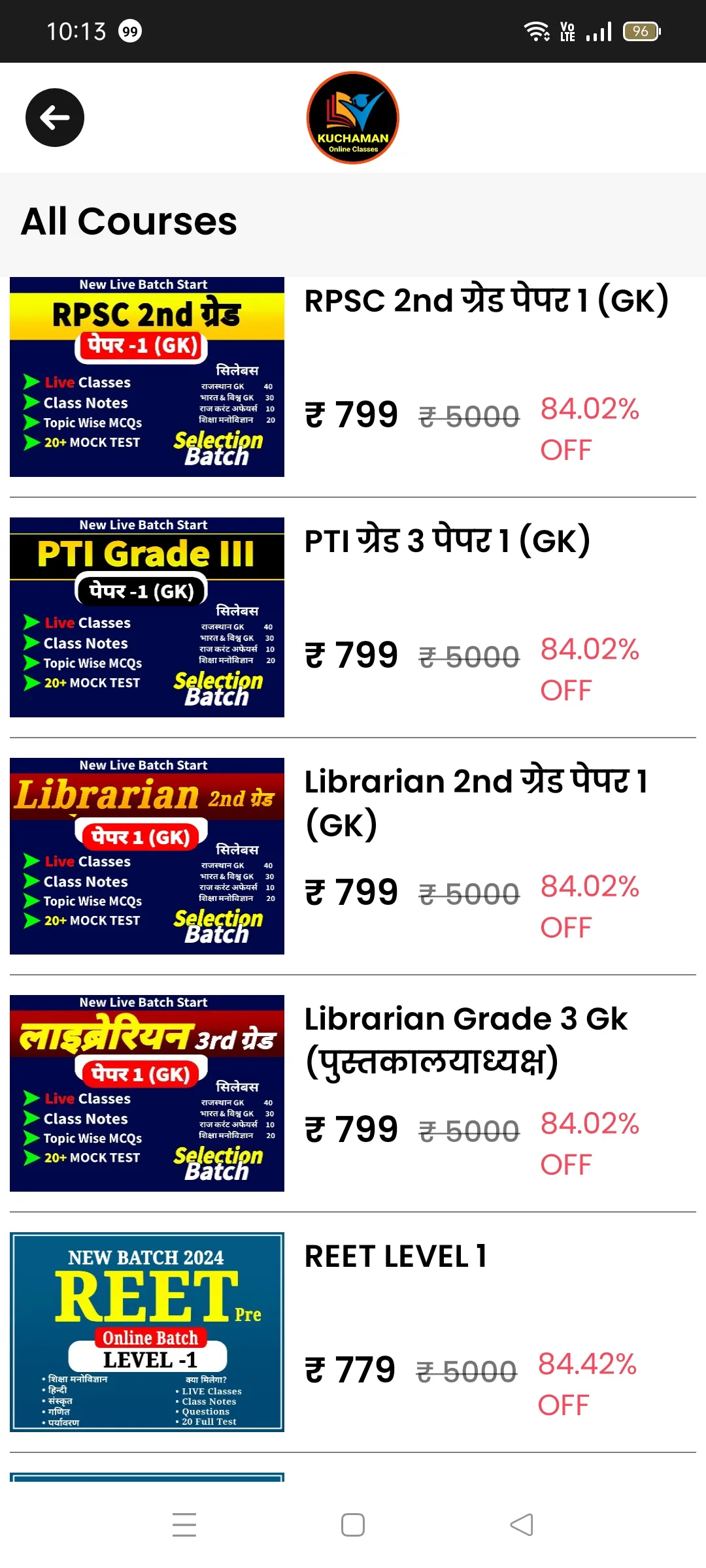Select the Librarian 3rd Grade course thumbnail
The width and height of the screenshot is (706, 1568).
coord(147,1092)
